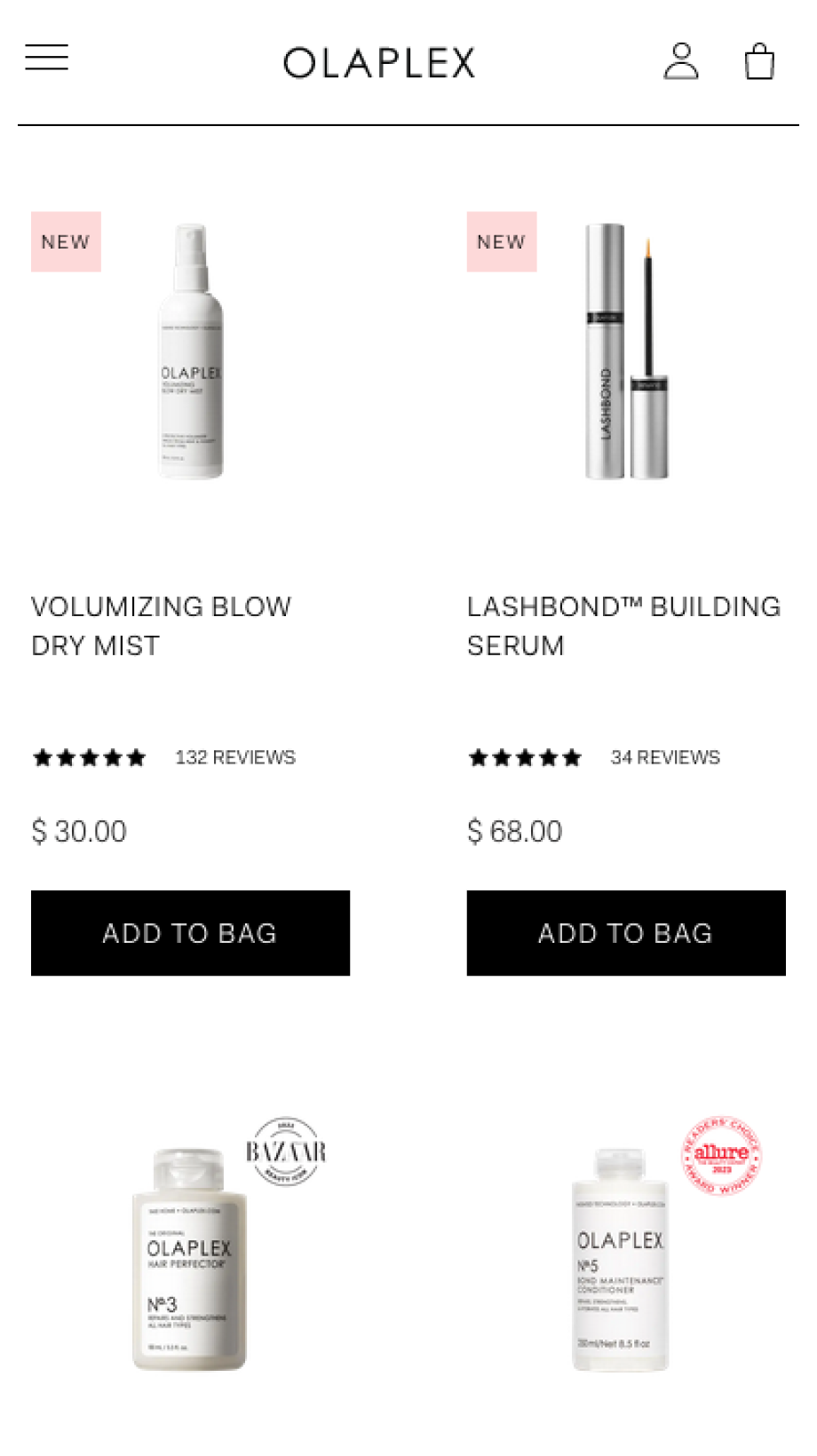Open the hamburger menu

click(46, 57)
